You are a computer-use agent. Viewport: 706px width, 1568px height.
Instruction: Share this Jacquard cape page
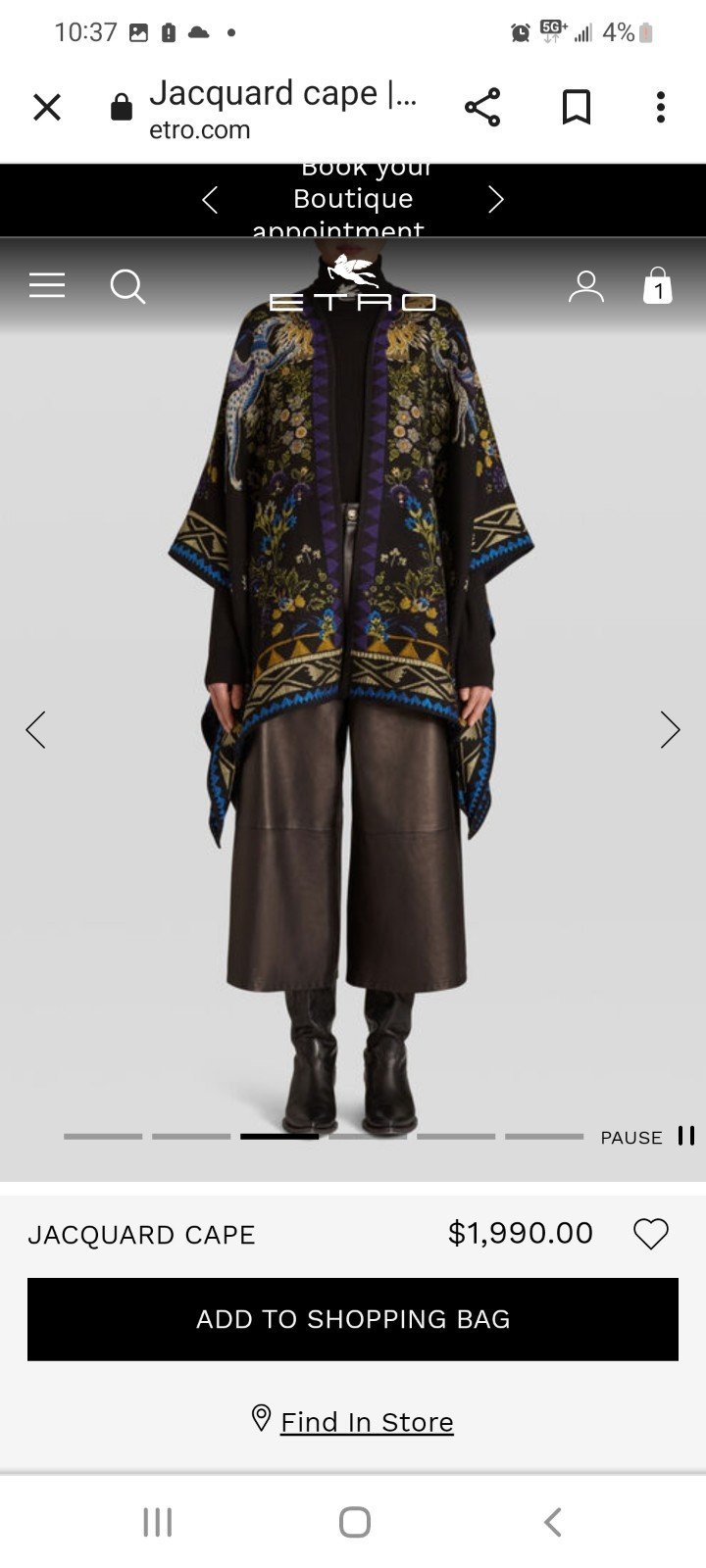click(x=482, y=108)
